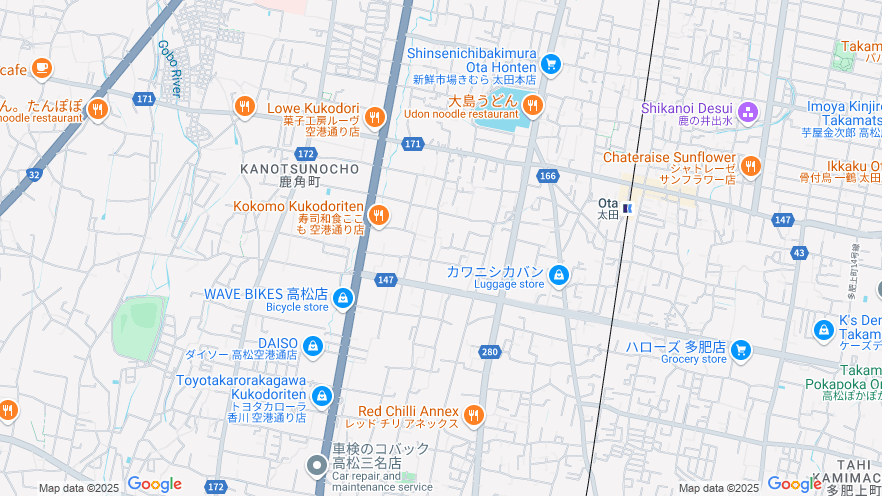Image resolution: width=882 pixels, height=496 pixels.
Task: Tap the Lowe Kukodori restaurant pin
Action: pos(375,117)
